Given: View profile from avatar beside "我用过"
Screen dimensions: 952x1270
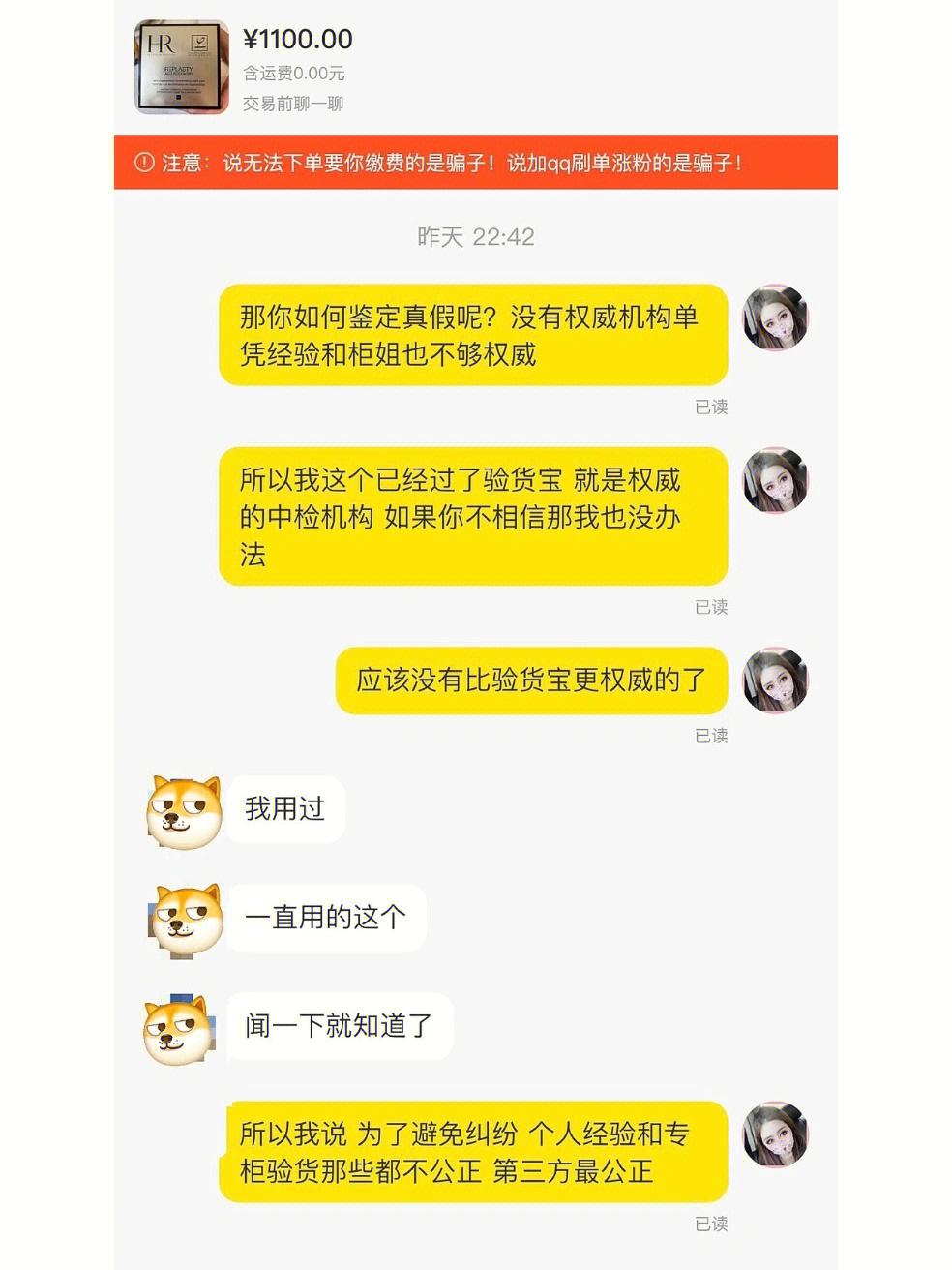Looking at the screenshot, I should pyautogui.click(x=184, y=811).
